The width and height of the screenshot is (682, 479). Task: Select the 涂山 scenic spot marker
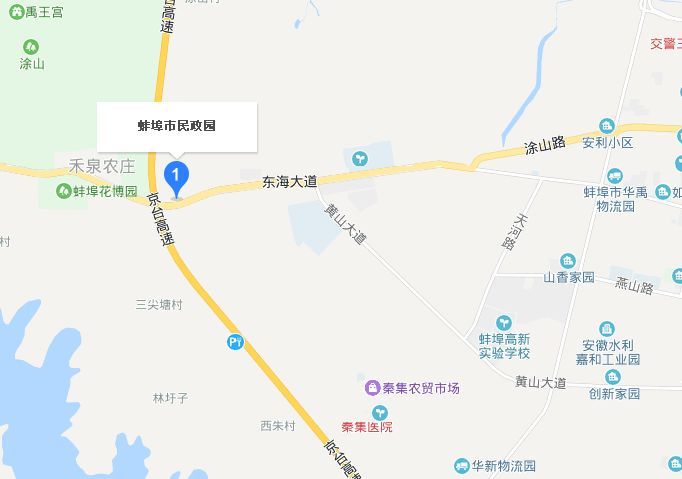(31, 46)
